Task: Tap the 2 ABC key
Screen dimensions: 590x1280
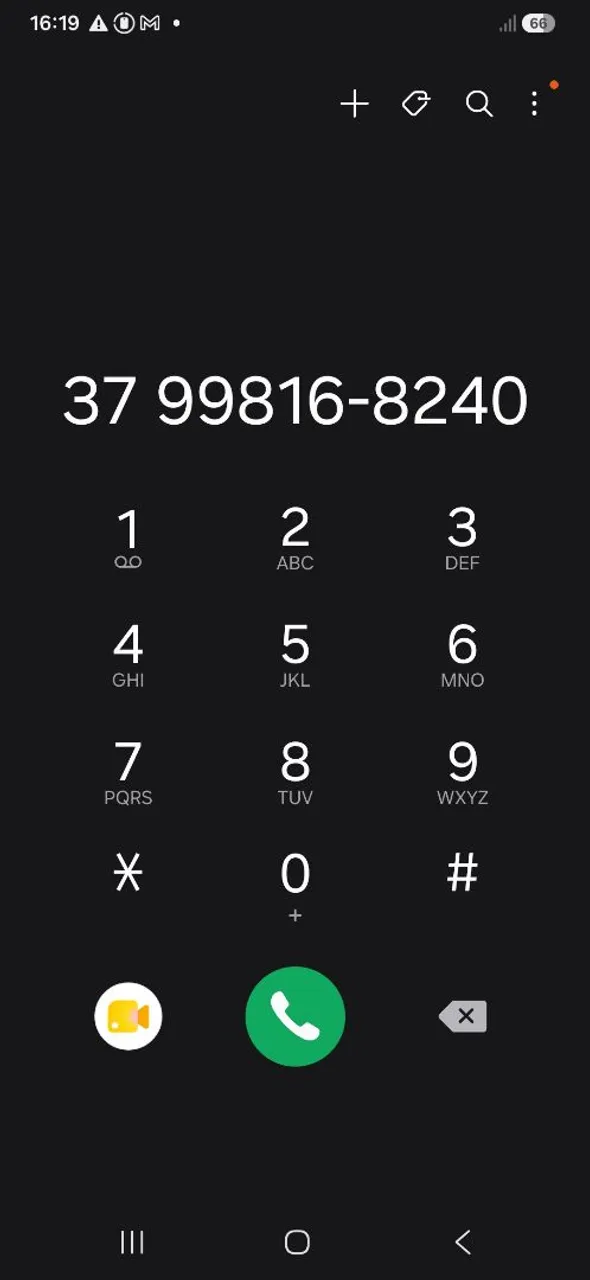Action: click(295, 540)
